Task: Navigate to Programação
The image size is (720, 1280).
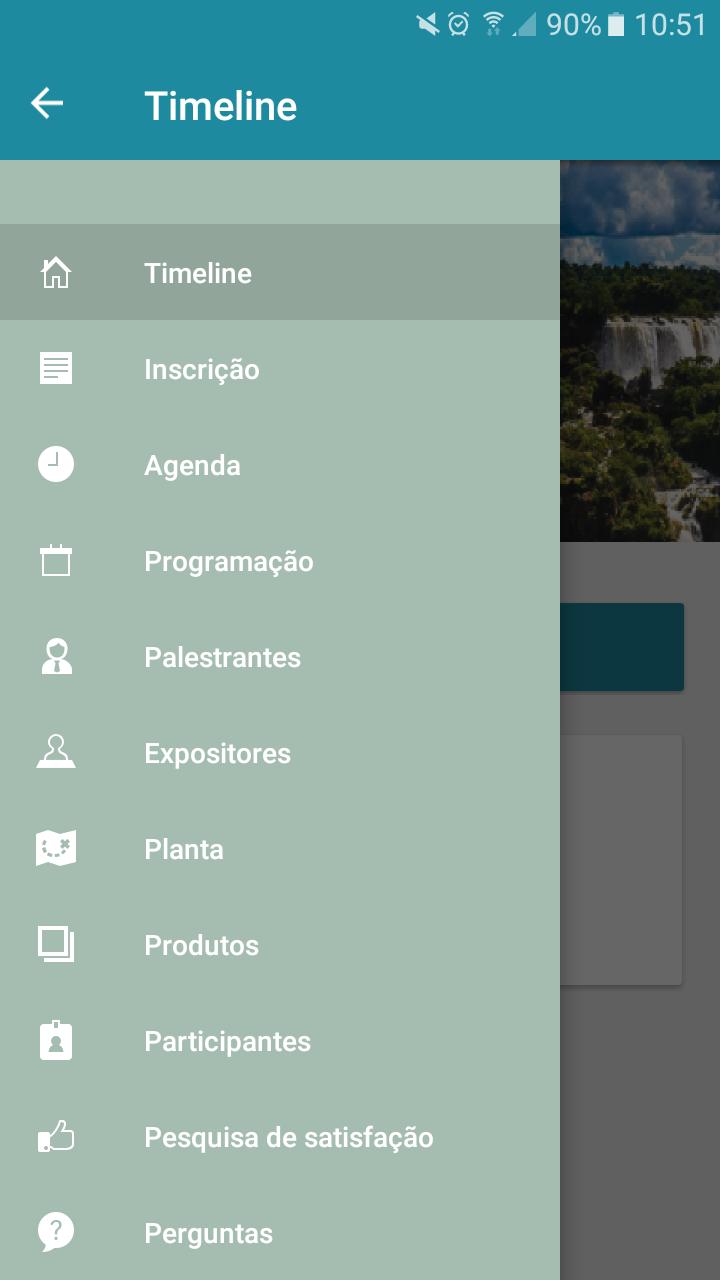Action: pos(228,561)
